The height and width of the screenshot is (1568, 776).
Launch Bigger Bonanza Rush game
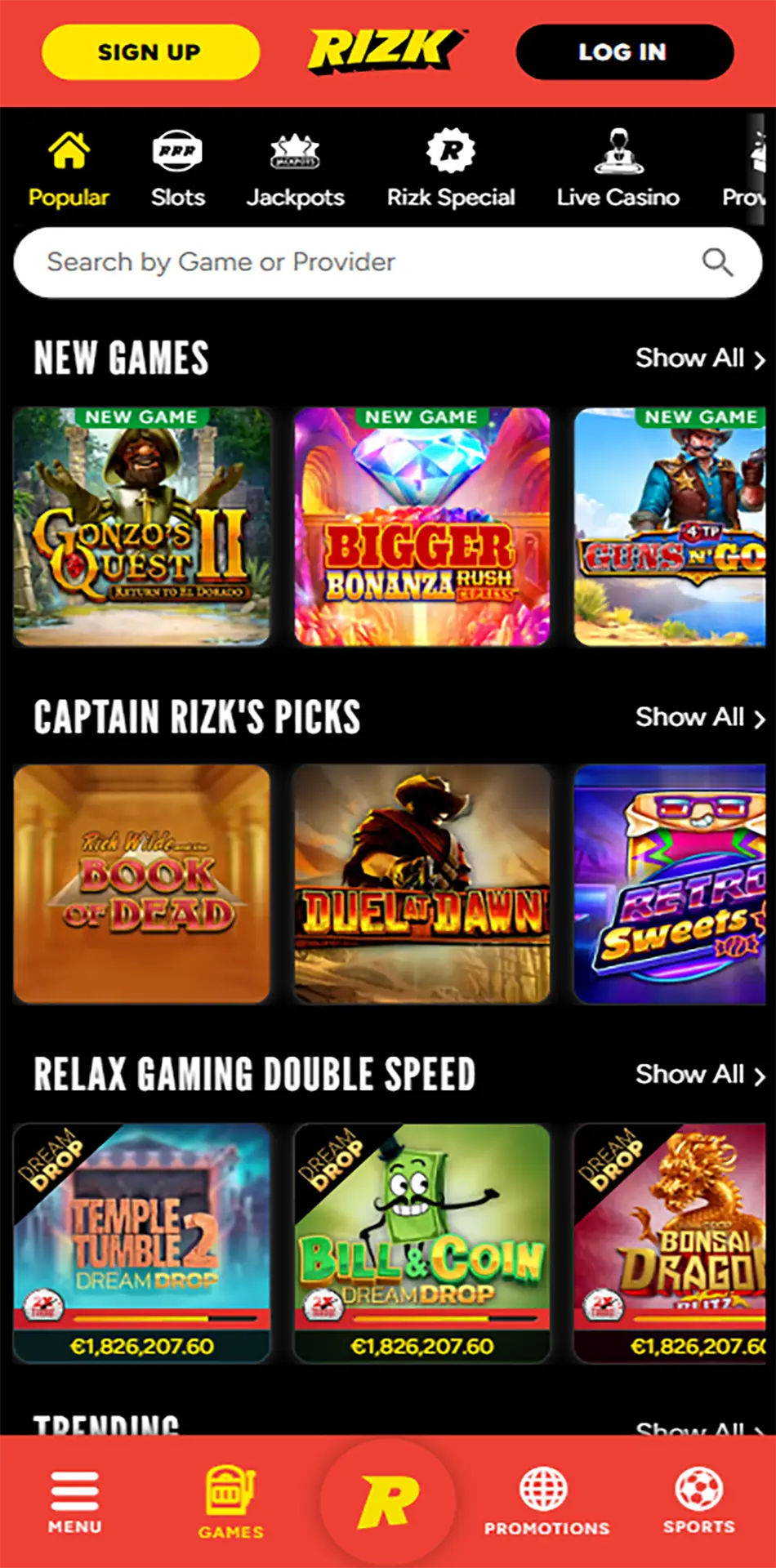pos(421,527)
